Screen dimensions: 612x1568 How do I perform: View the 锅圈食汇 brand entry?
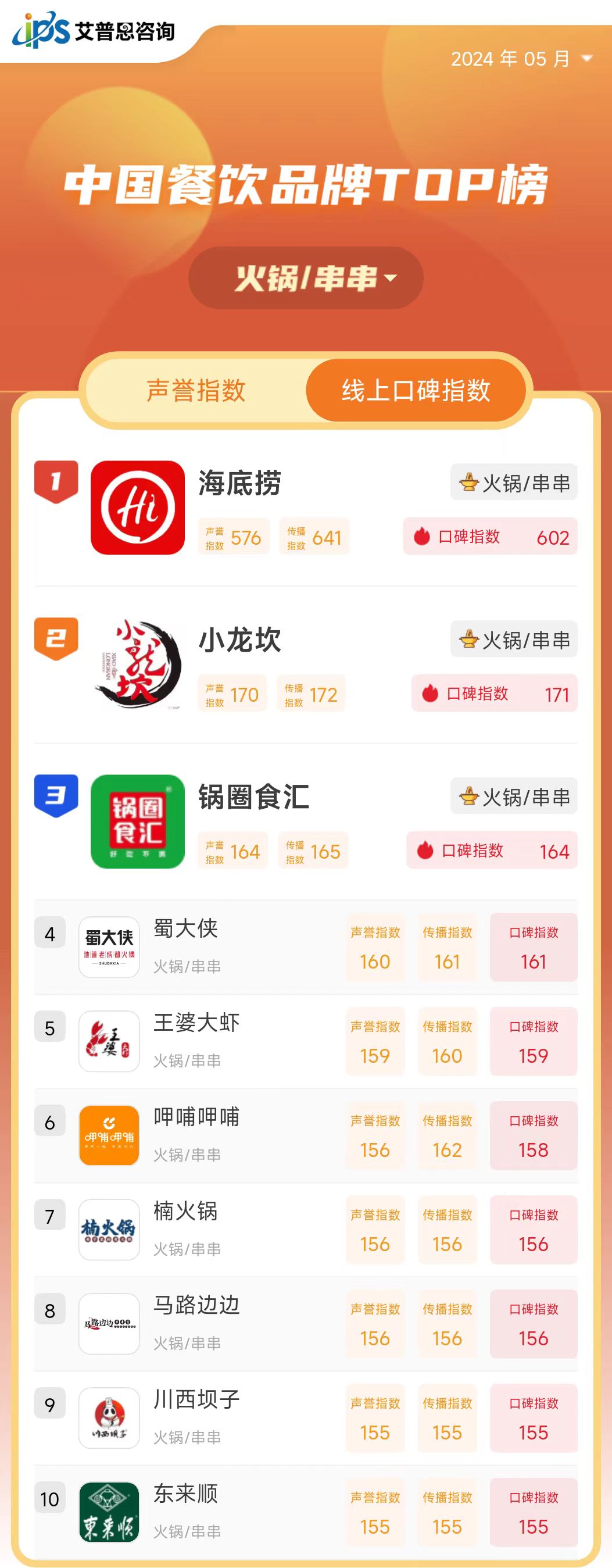click(x=253, y=798)
